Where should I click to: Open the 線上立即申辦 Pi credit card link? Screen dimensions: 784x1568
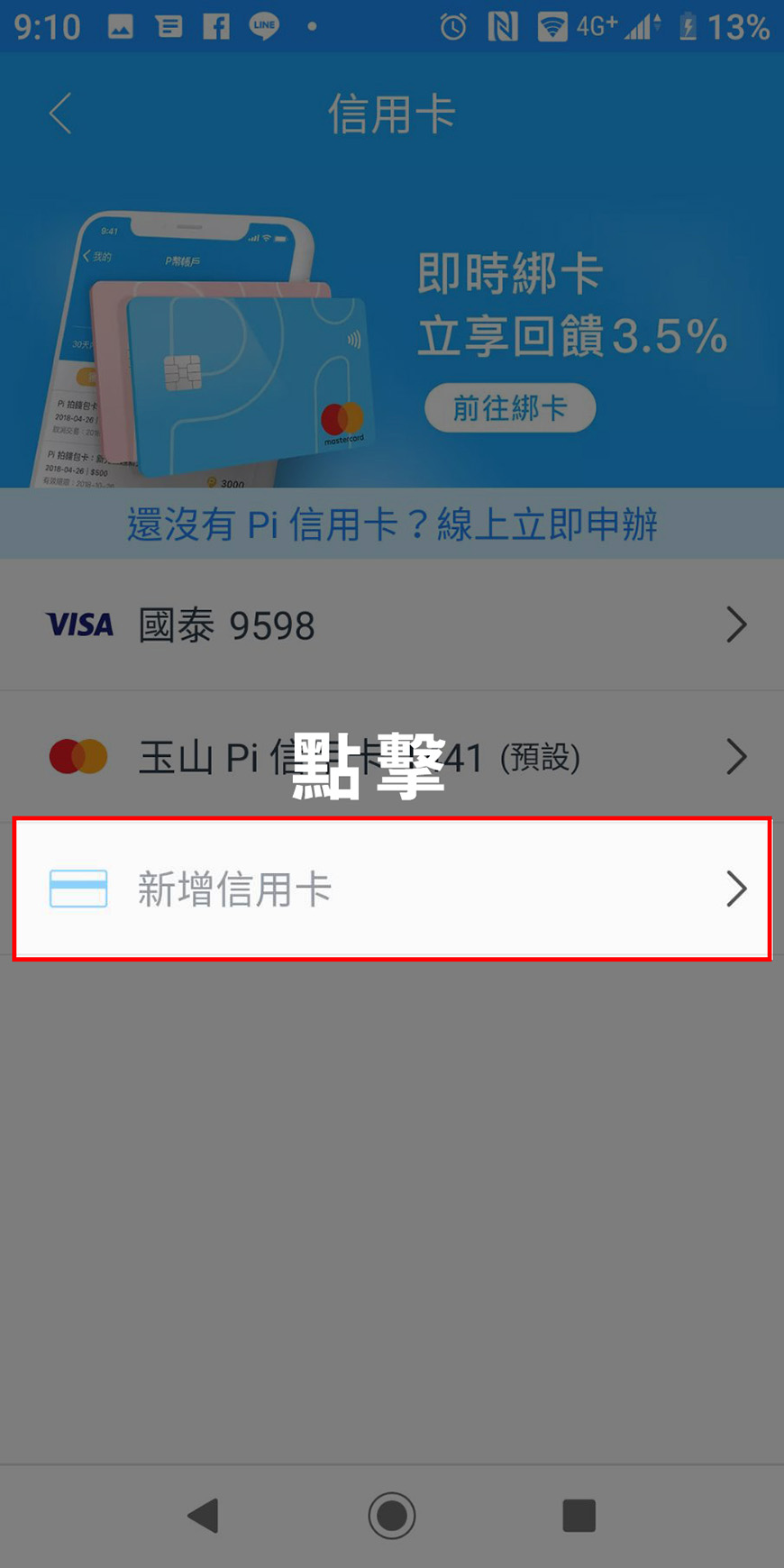[x=392, y=524]
